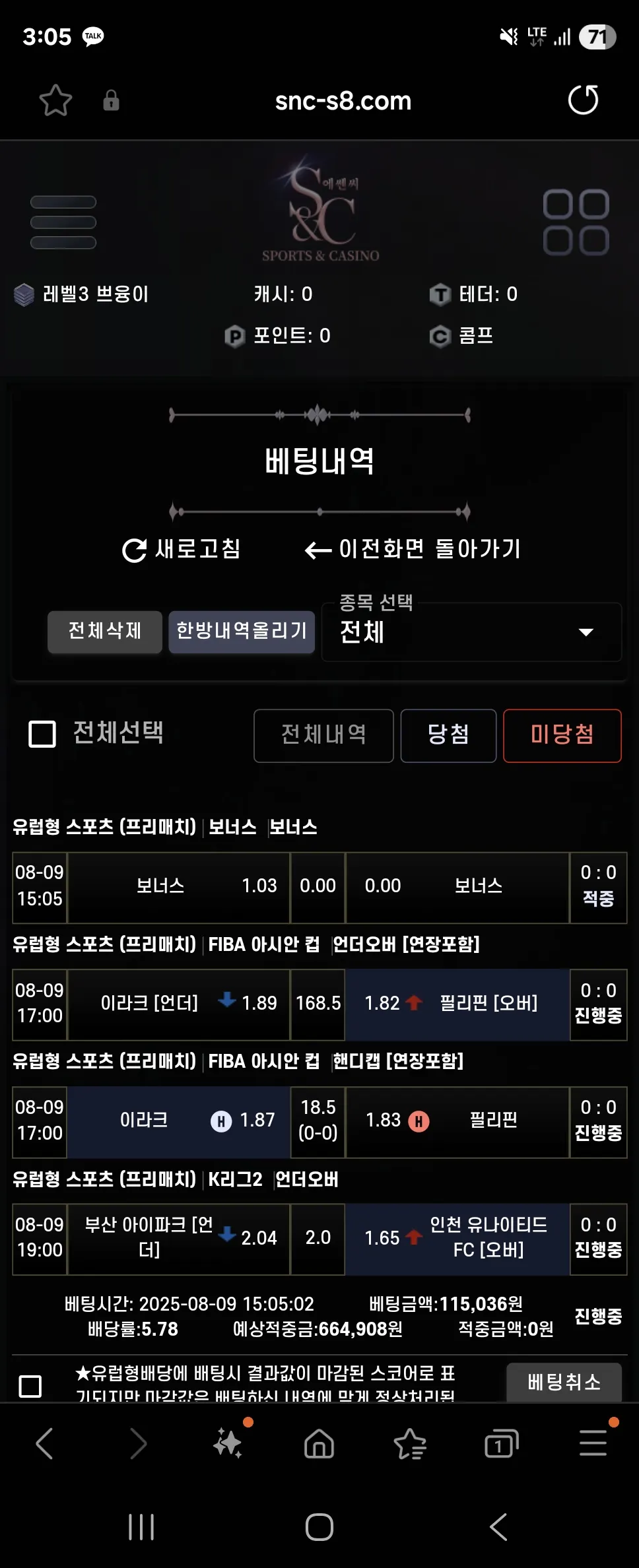
Task: Check the 전체선택 checkbox
Action: click(42, 734)
